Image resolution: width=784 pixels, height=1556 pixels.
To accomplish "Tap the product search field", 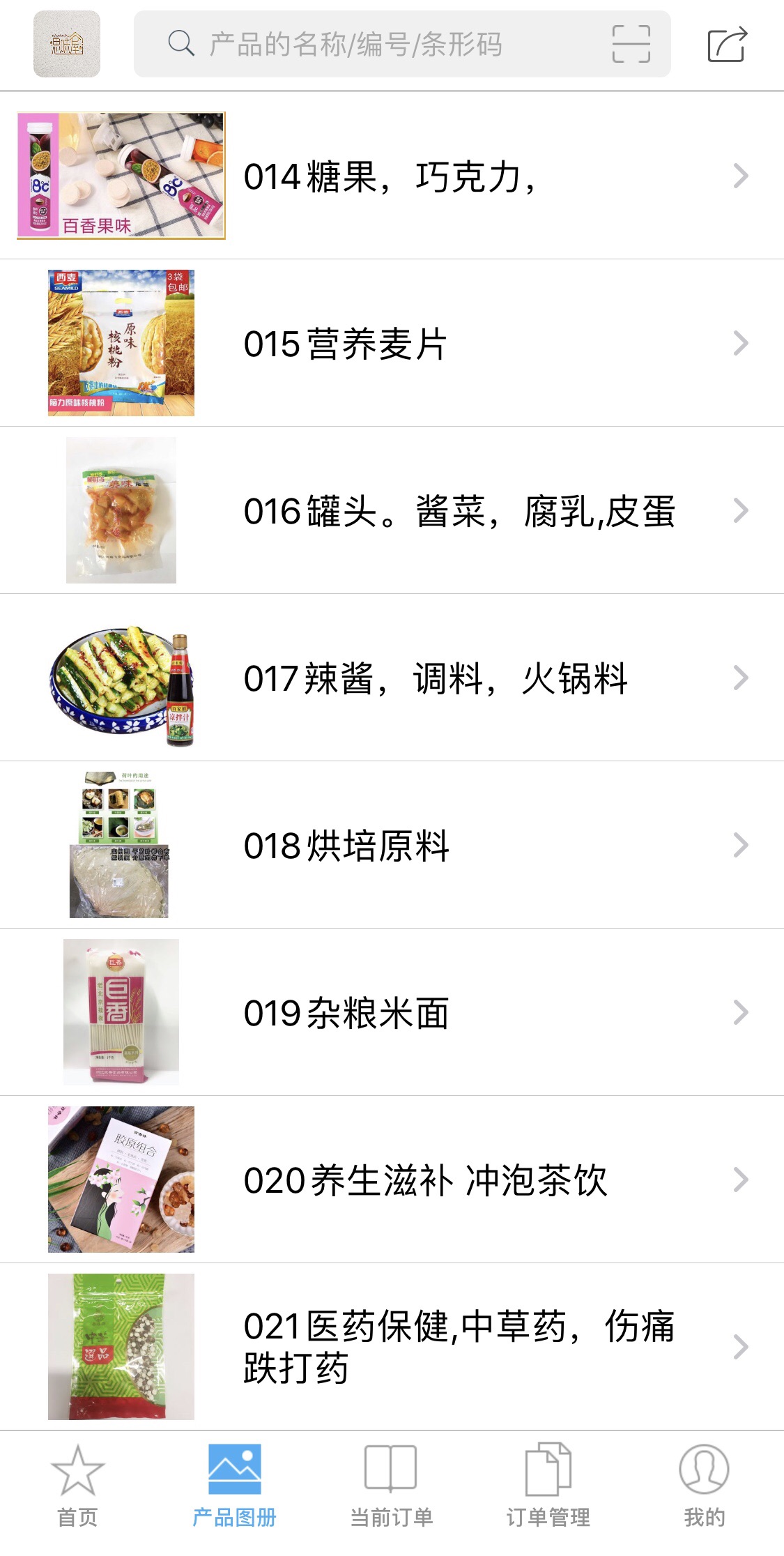I will (x=376, y=44).
